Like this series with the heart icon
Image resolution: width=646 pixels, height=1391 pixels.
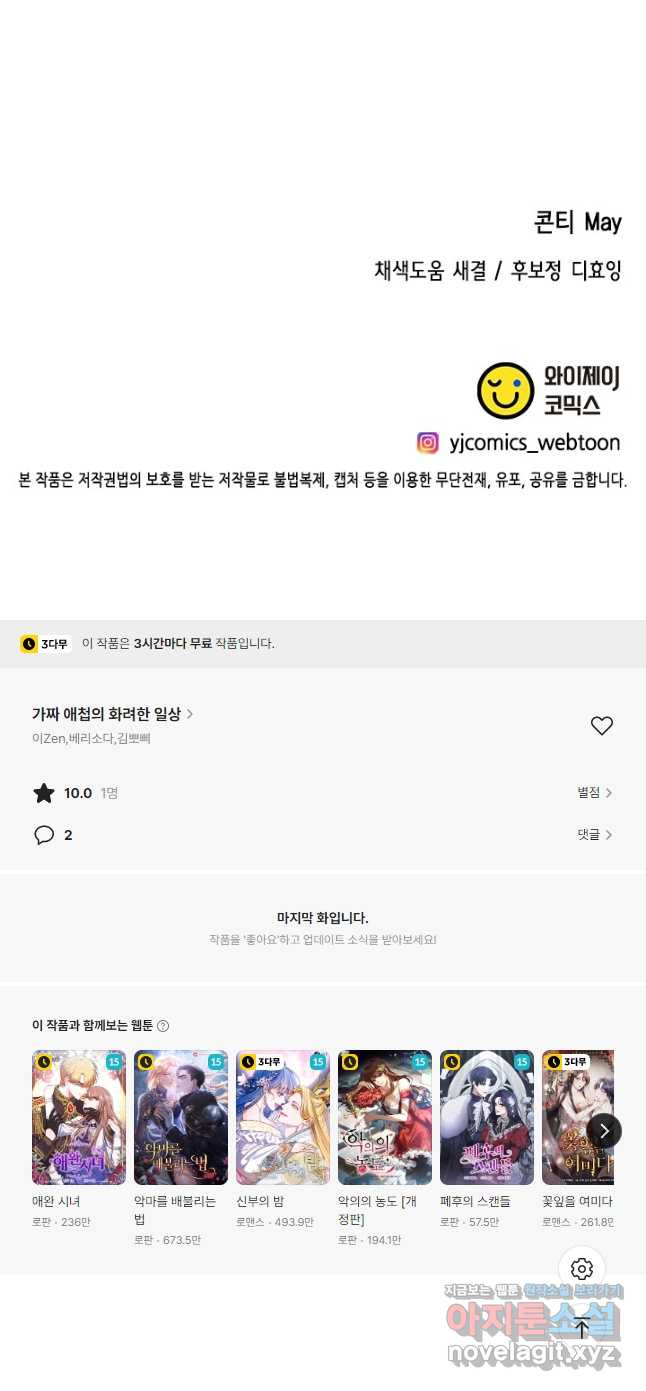click(601, 726)
